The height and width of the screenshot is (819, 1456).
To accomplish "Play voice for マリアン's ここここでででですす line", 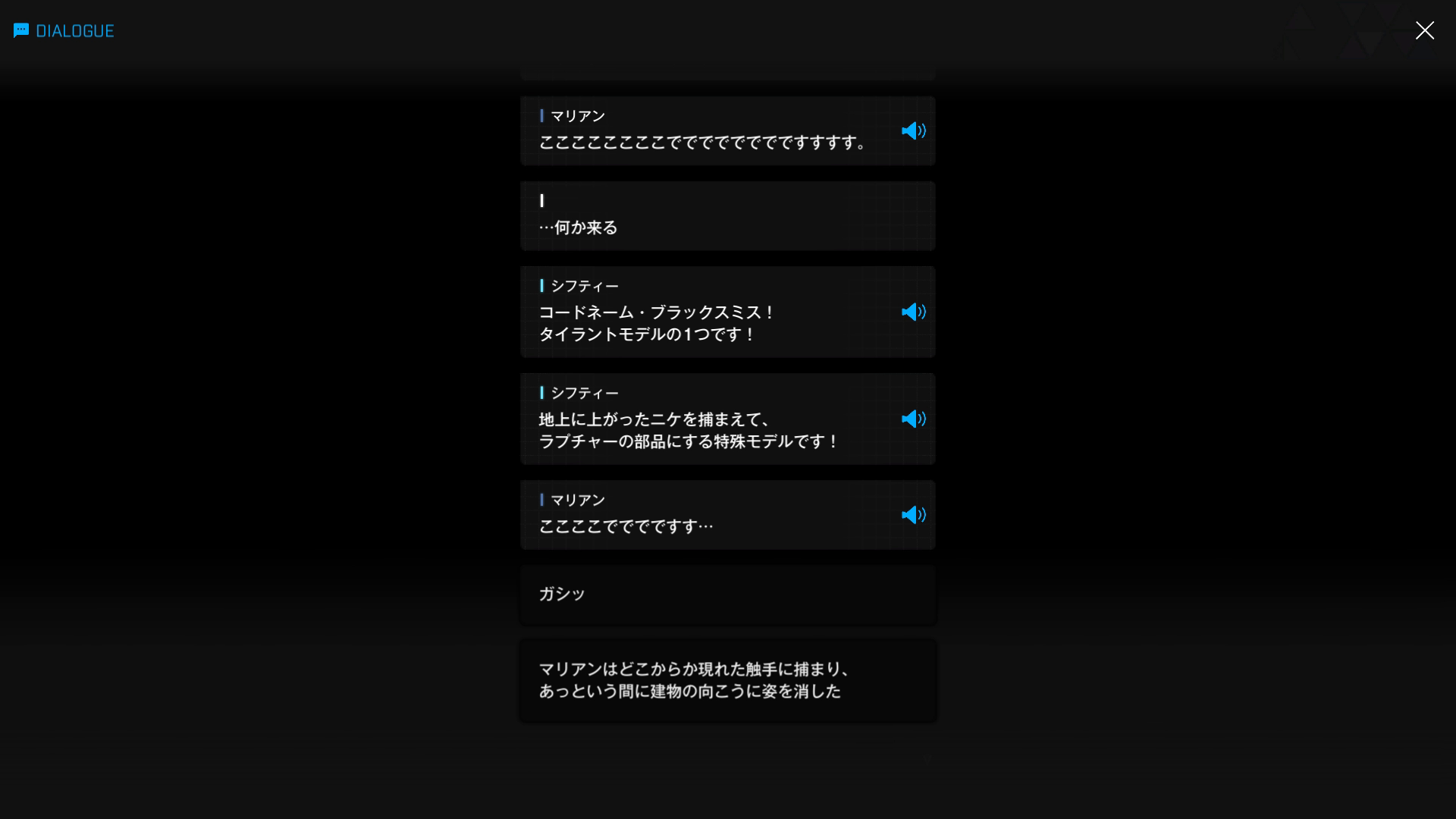I will [x=913, y=515].
